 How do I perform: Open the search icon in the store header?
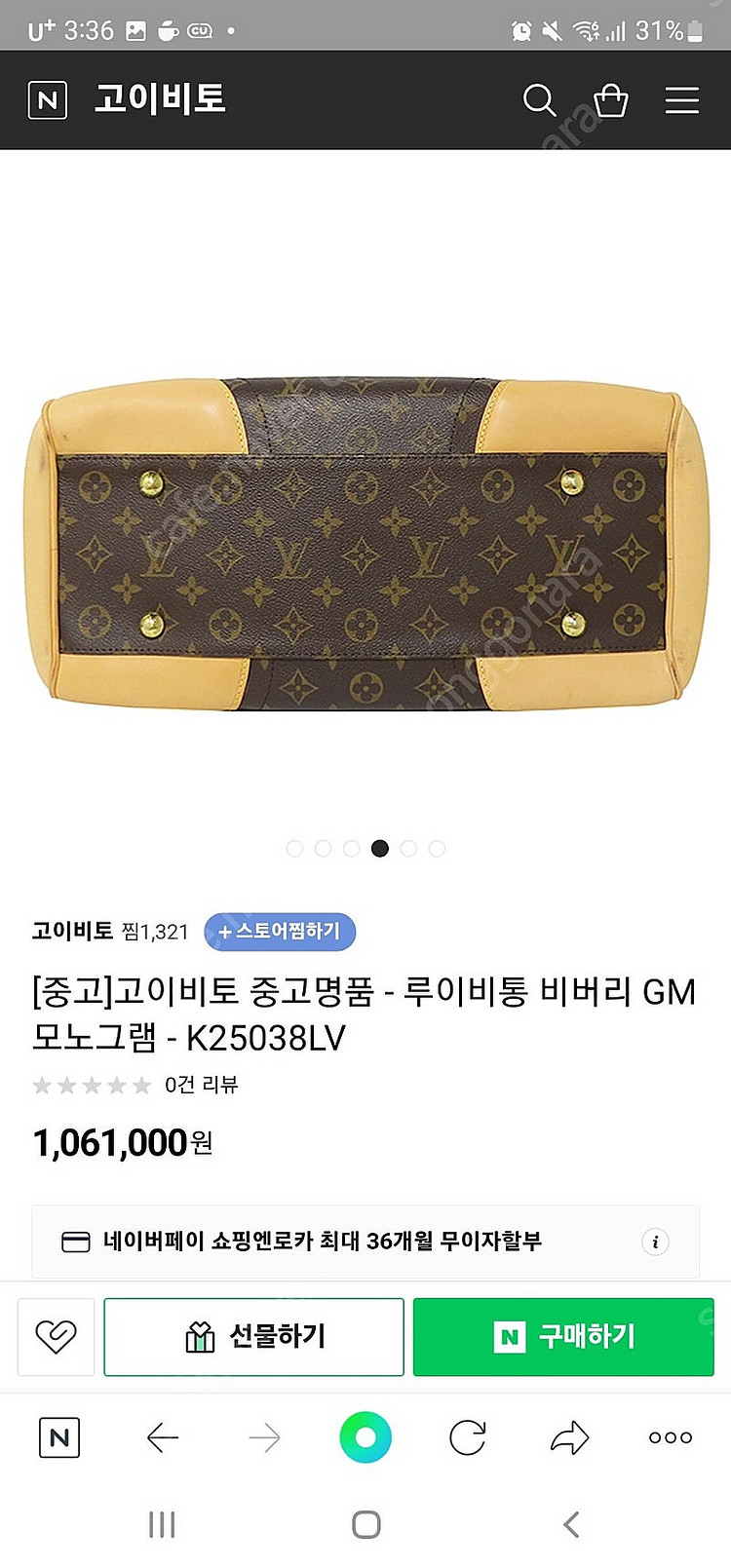541,99
